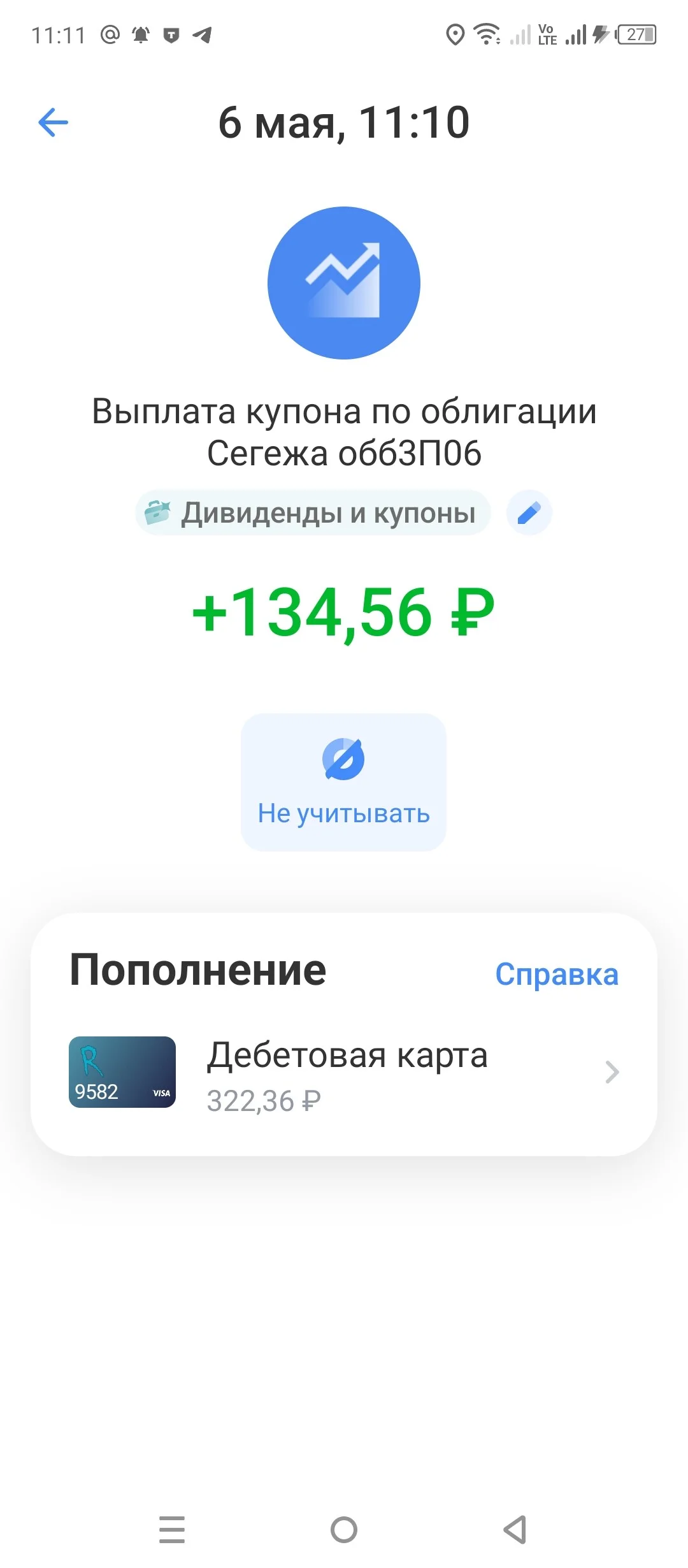688x1568 pixels.
Task: Open Дебетовая карта ending in 9582
Action: [344, 1072]
